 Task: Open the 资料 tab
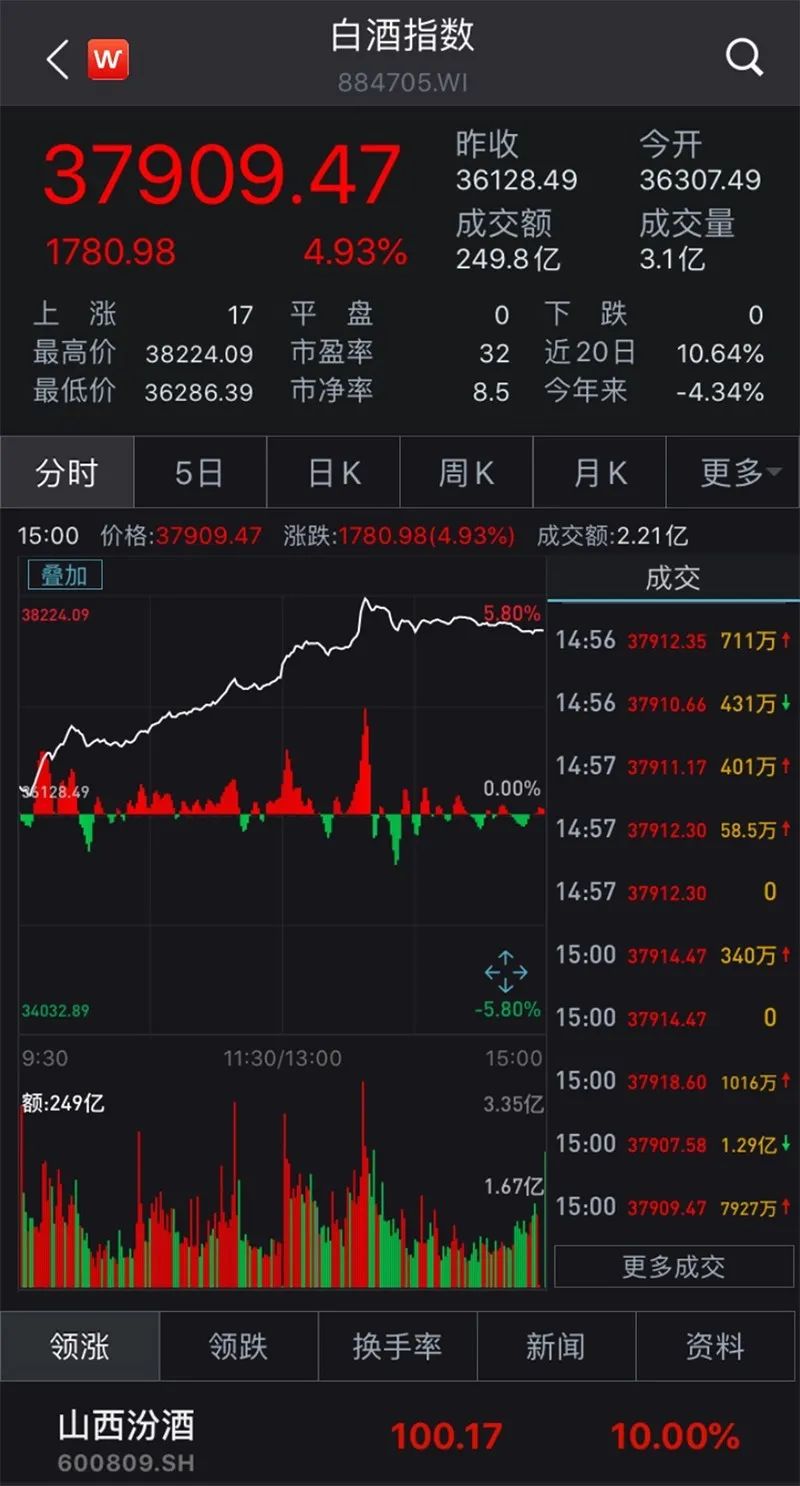tap(716, 1346)
